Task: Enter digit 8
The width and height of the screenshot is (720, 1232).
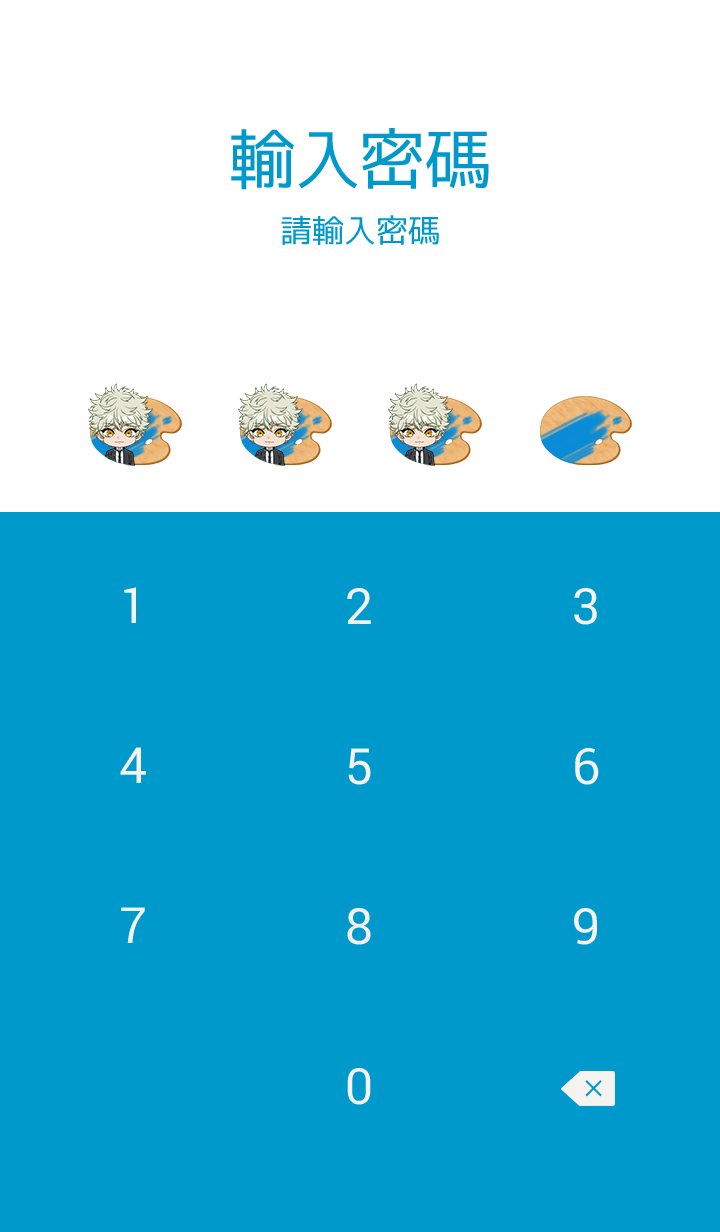Action: [x=359, y=927]
